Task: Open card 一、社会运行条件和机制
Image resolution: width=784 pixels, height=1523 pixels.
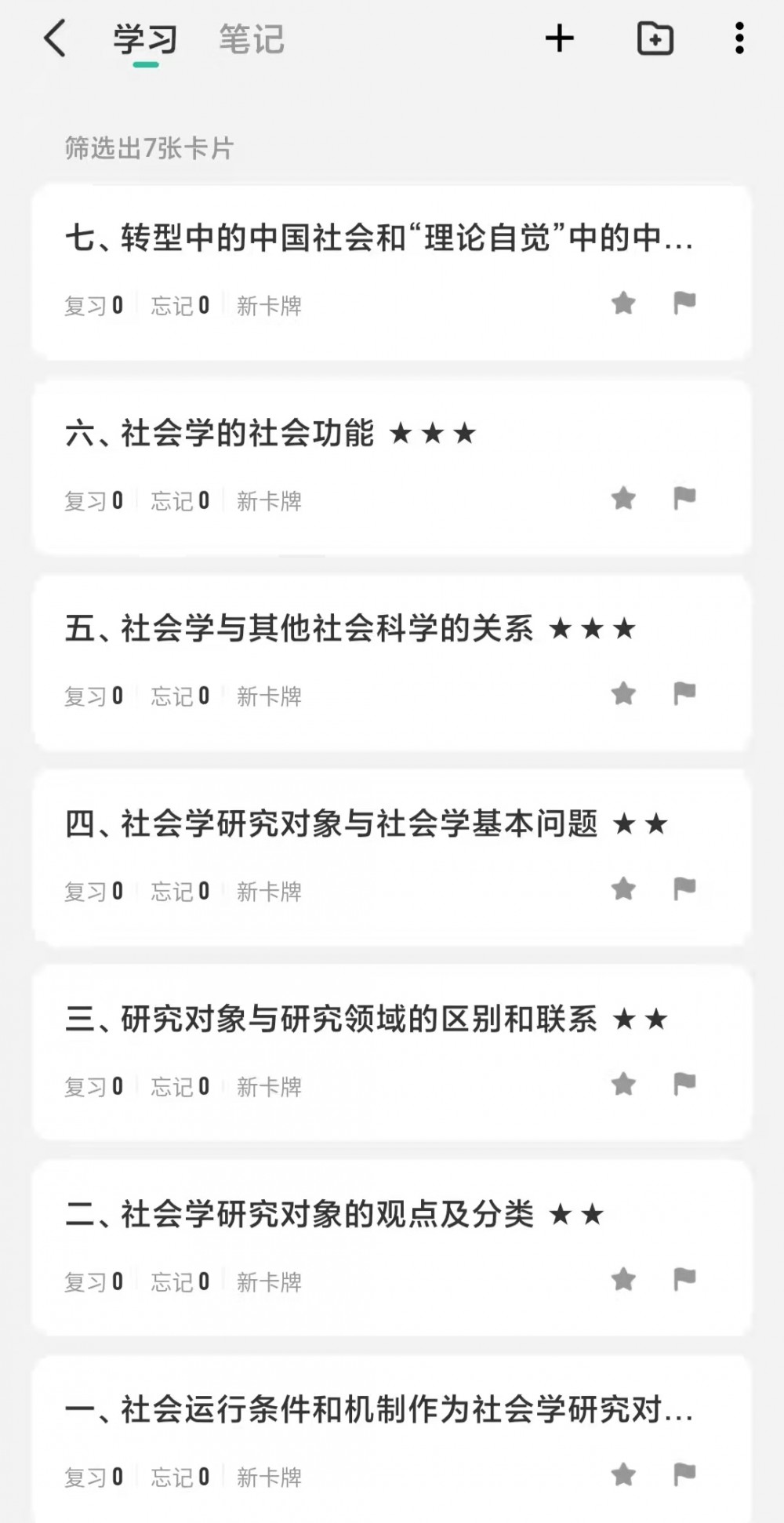Action: pyautogui.click(x=392, y=1441)
